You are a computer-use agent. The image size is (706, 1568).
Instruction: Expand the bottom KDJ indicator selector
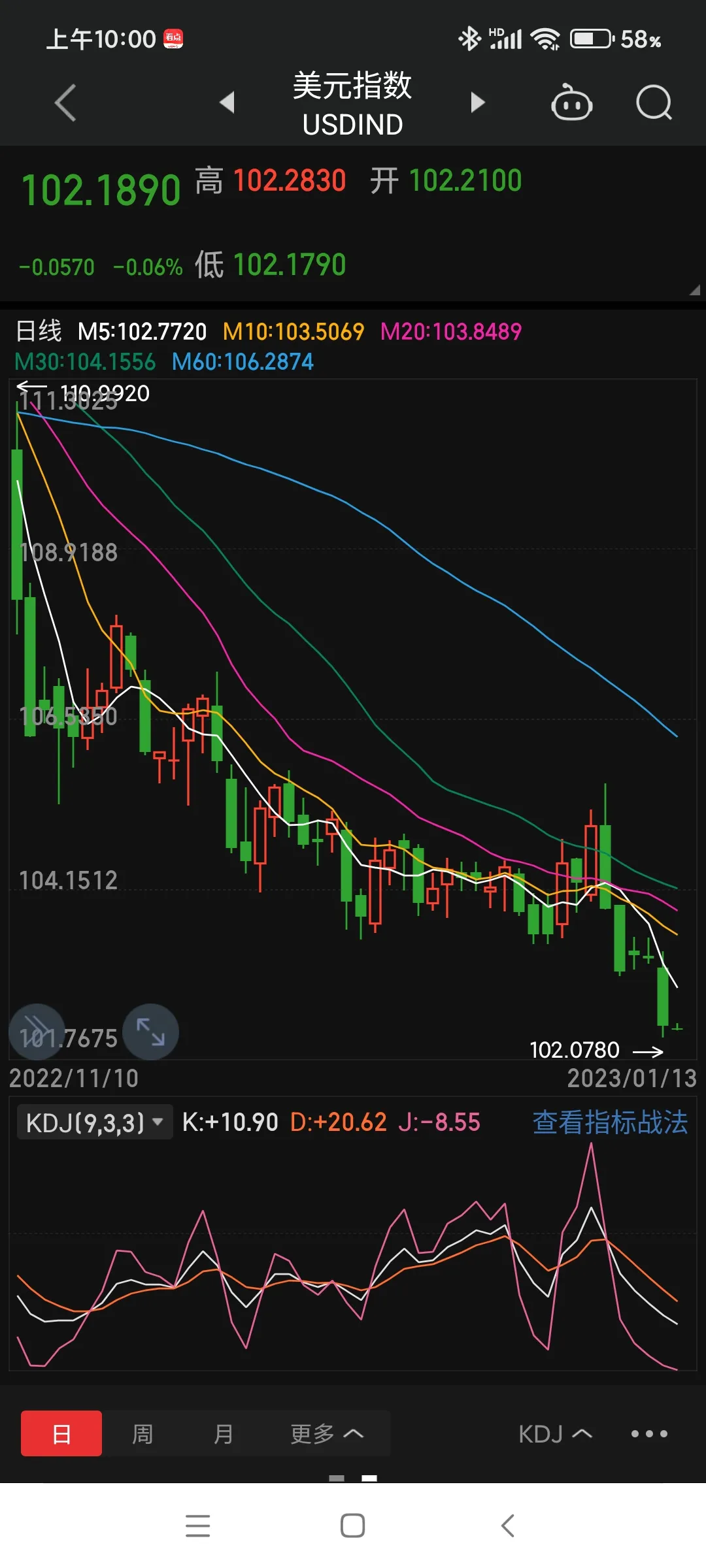tap(555, 1433)
